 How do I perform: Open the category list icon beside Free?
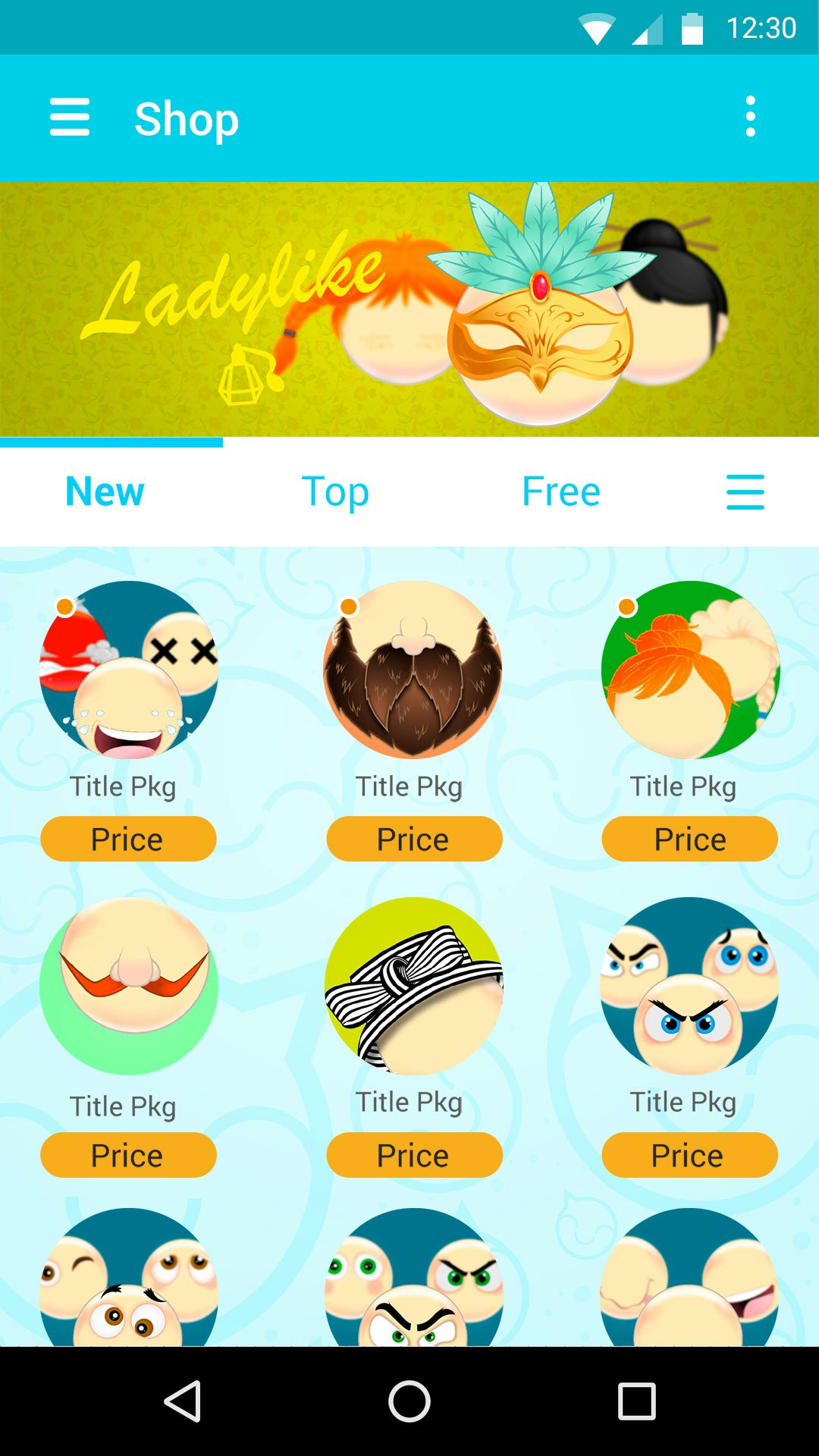[x=745, y=491]
